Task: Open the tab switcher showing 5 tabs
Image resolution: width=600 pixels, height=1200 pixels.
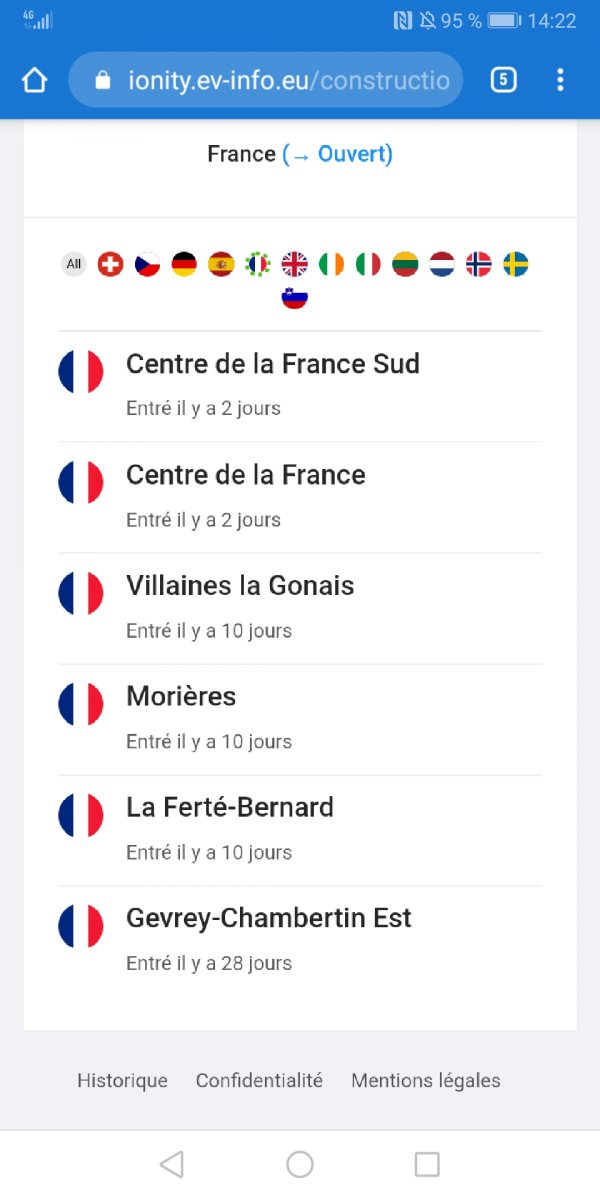Action: click(x=504, y=80)
